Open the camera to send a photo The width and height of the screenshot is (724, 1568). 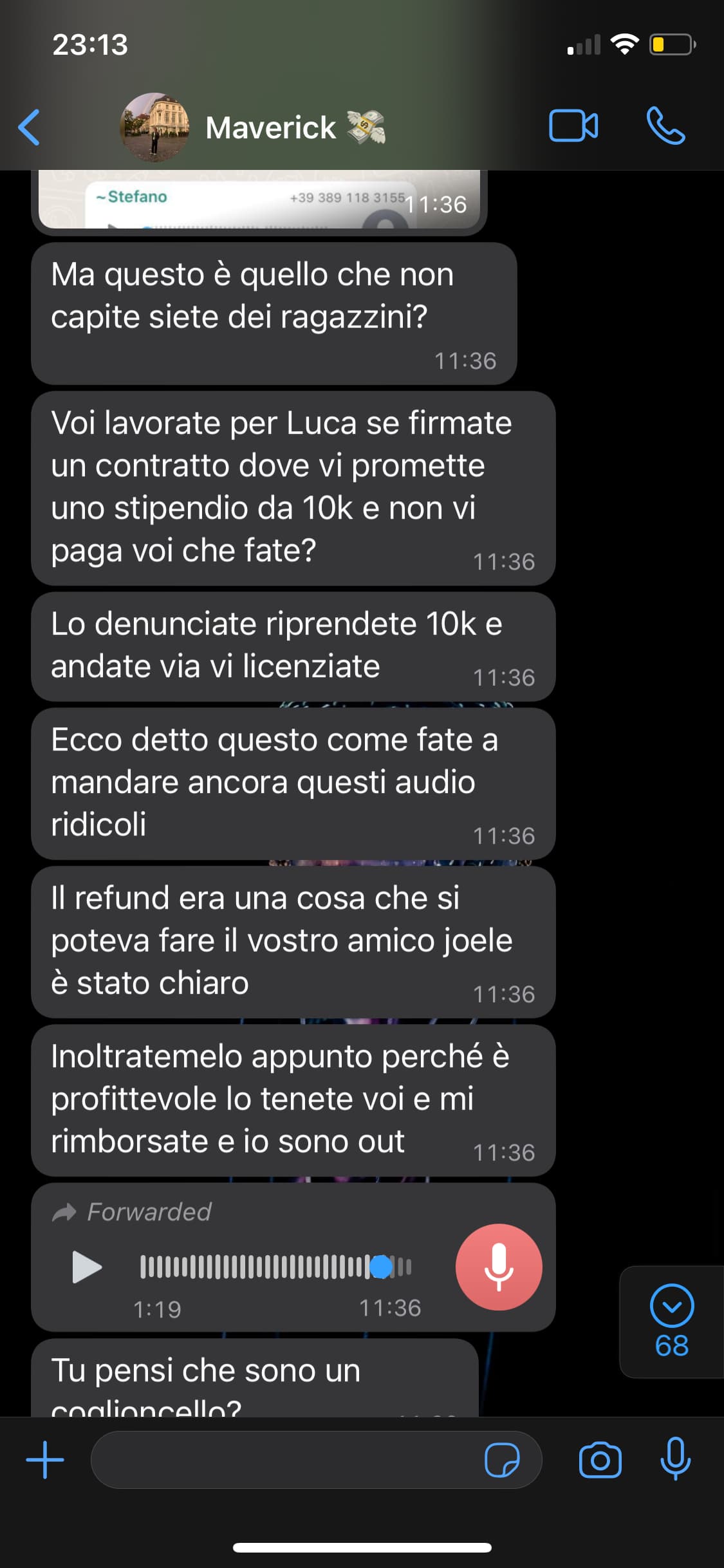point(600,1459)
